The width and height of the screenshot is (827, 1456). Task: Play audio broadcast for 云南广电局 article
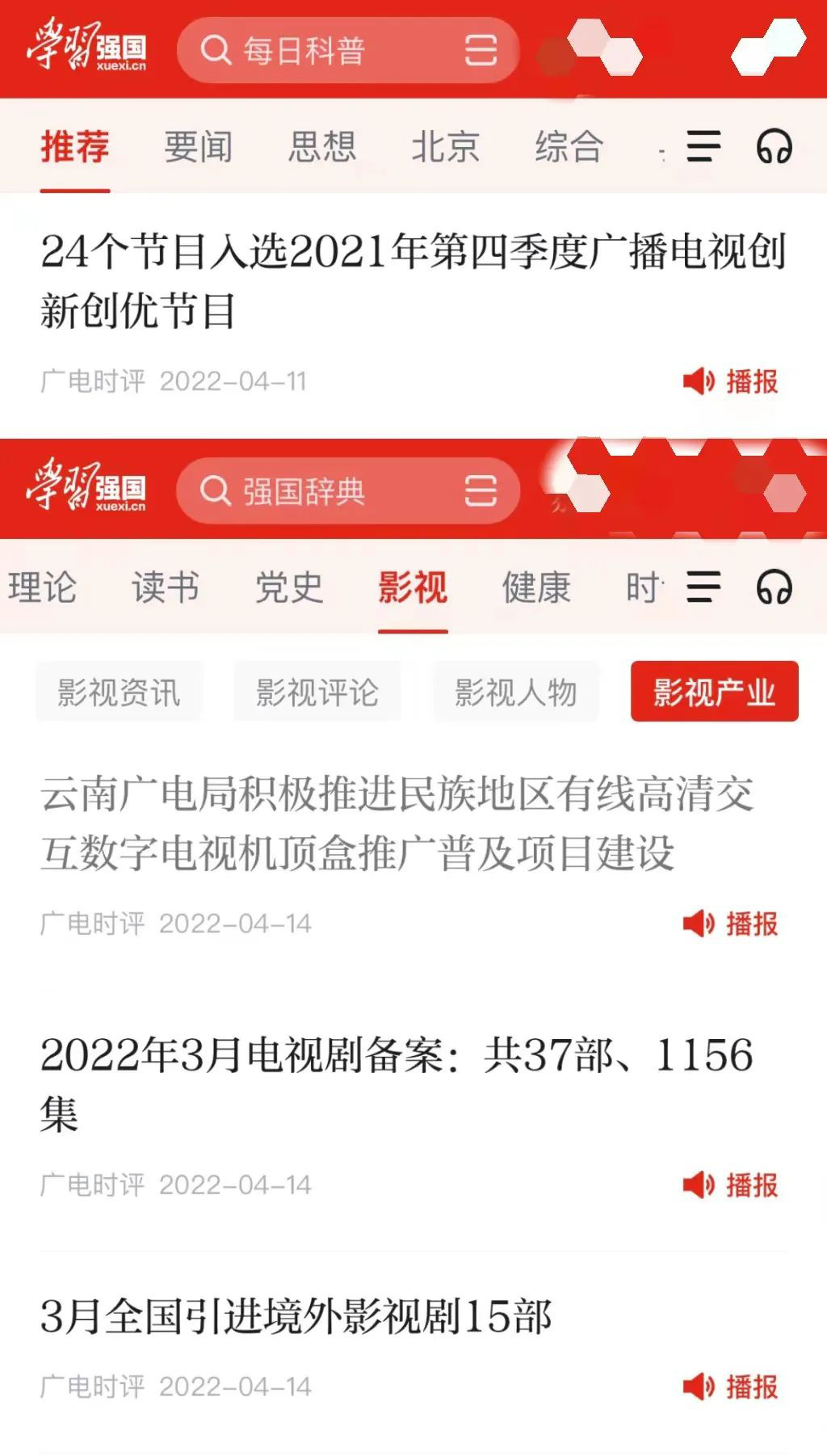tap(731, 924)
